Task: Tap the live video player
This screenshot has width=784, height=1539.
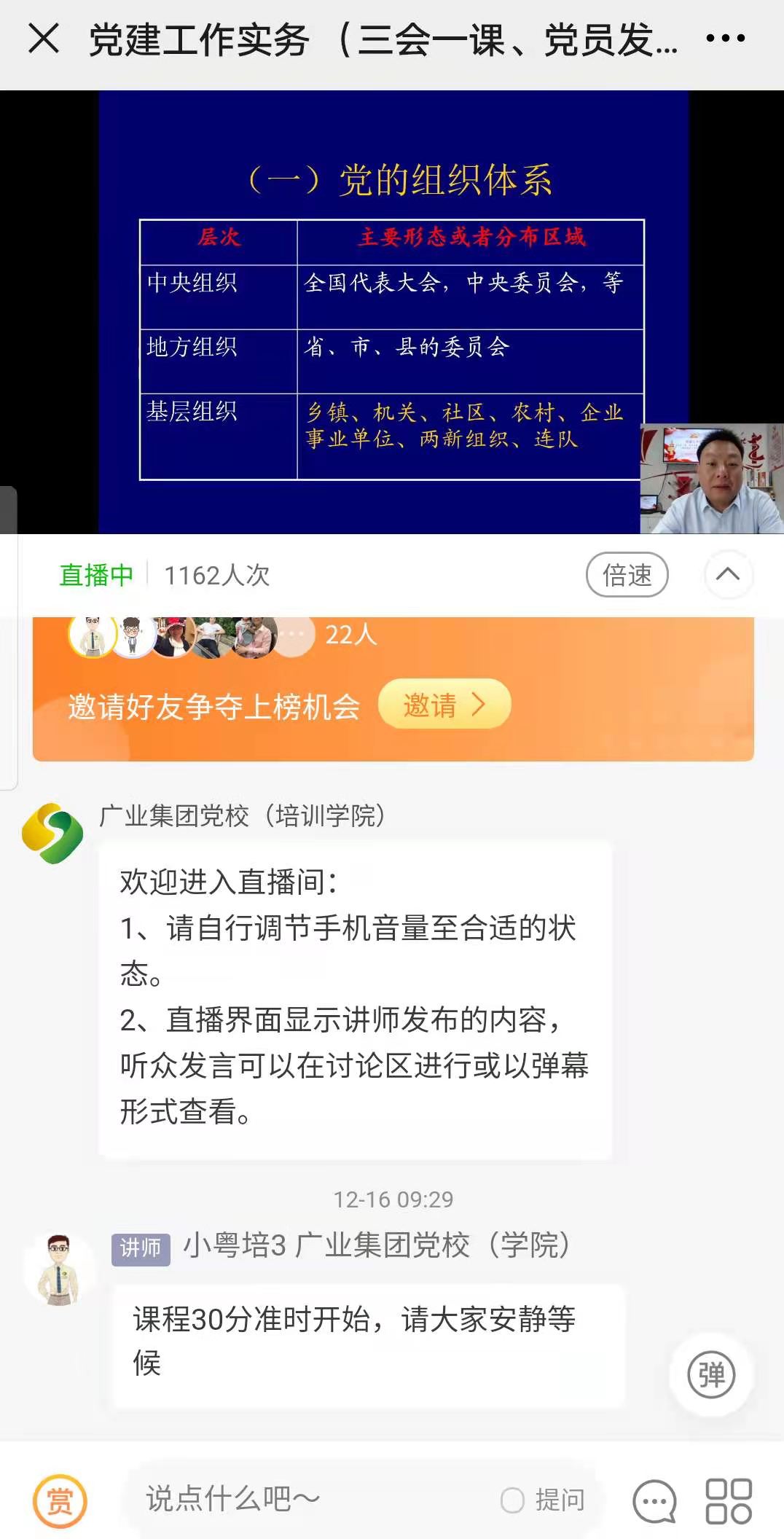Action: coord(393,312)
